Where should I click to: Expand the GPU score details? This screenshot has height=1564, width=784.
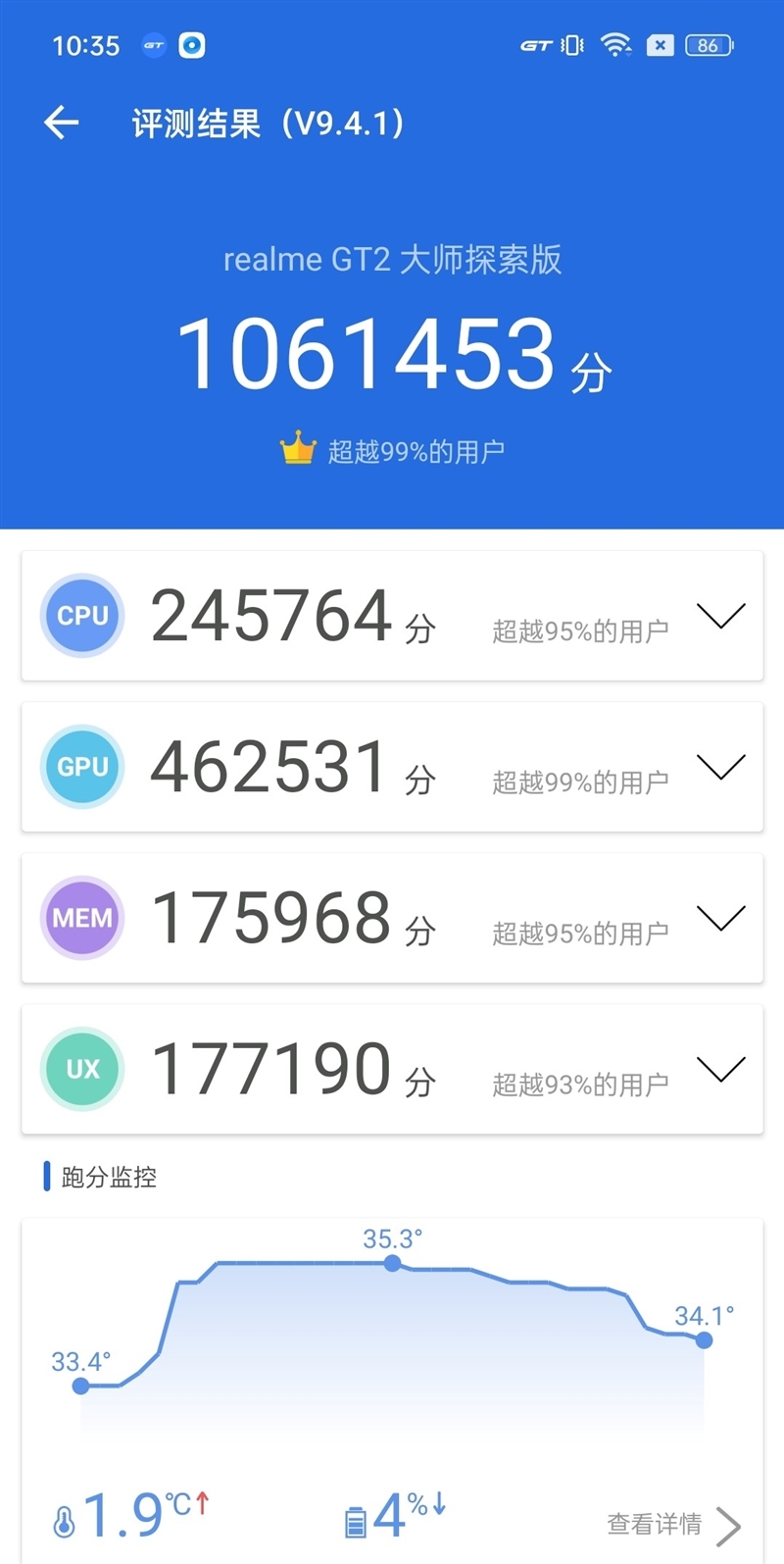pos(721,767)
